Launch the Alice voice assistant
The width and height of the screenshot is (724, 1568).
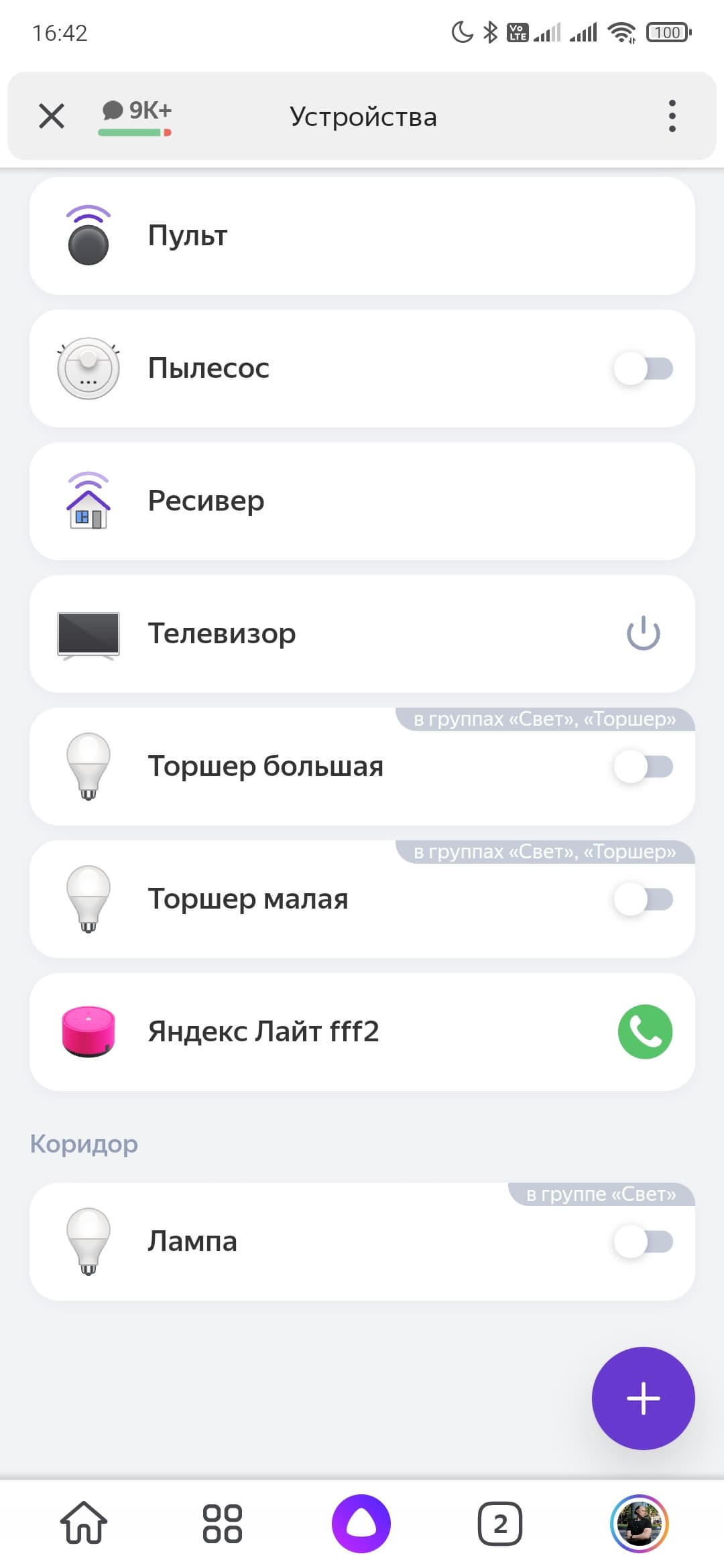point(361,1523)
